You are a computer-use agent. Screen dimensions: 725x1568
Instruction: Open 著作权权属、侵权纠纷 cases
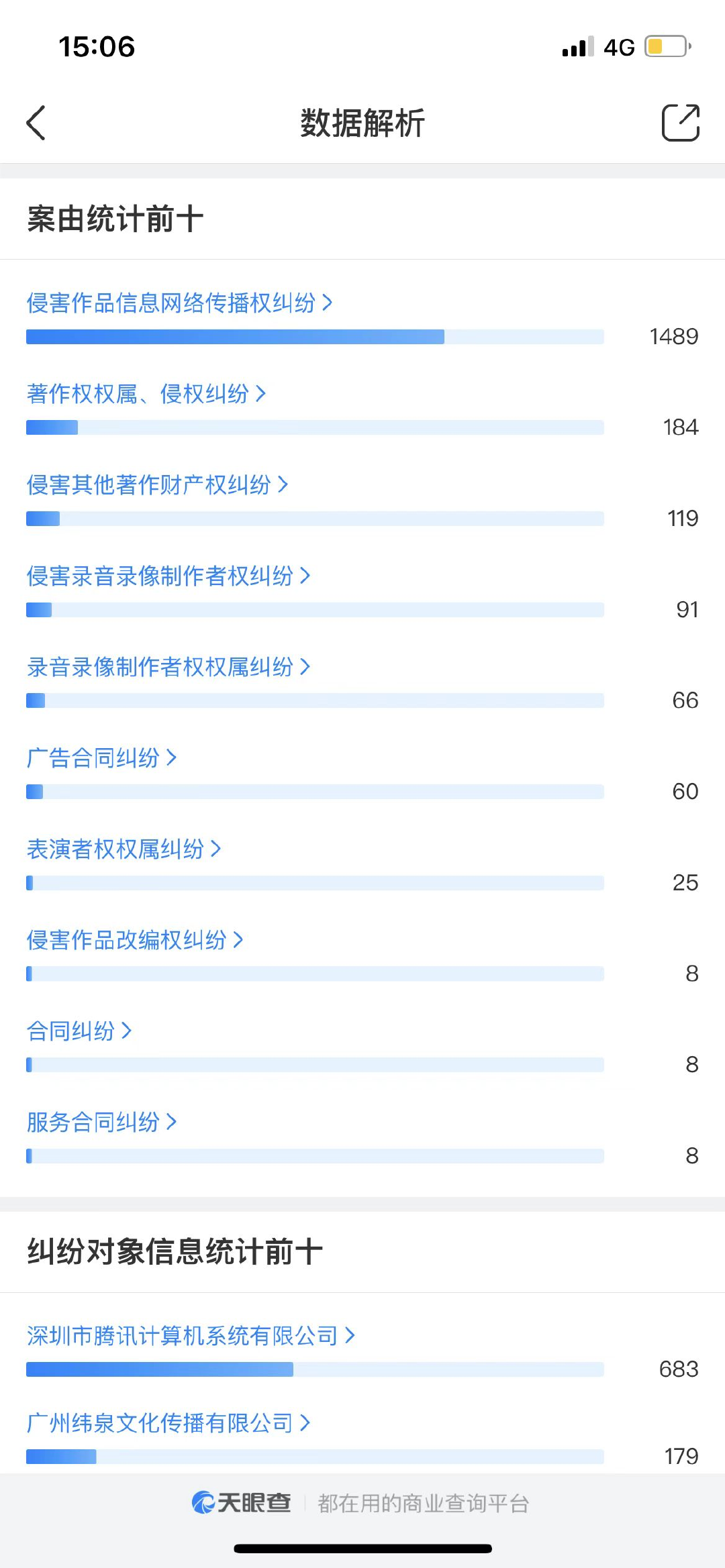coord(146,394)
